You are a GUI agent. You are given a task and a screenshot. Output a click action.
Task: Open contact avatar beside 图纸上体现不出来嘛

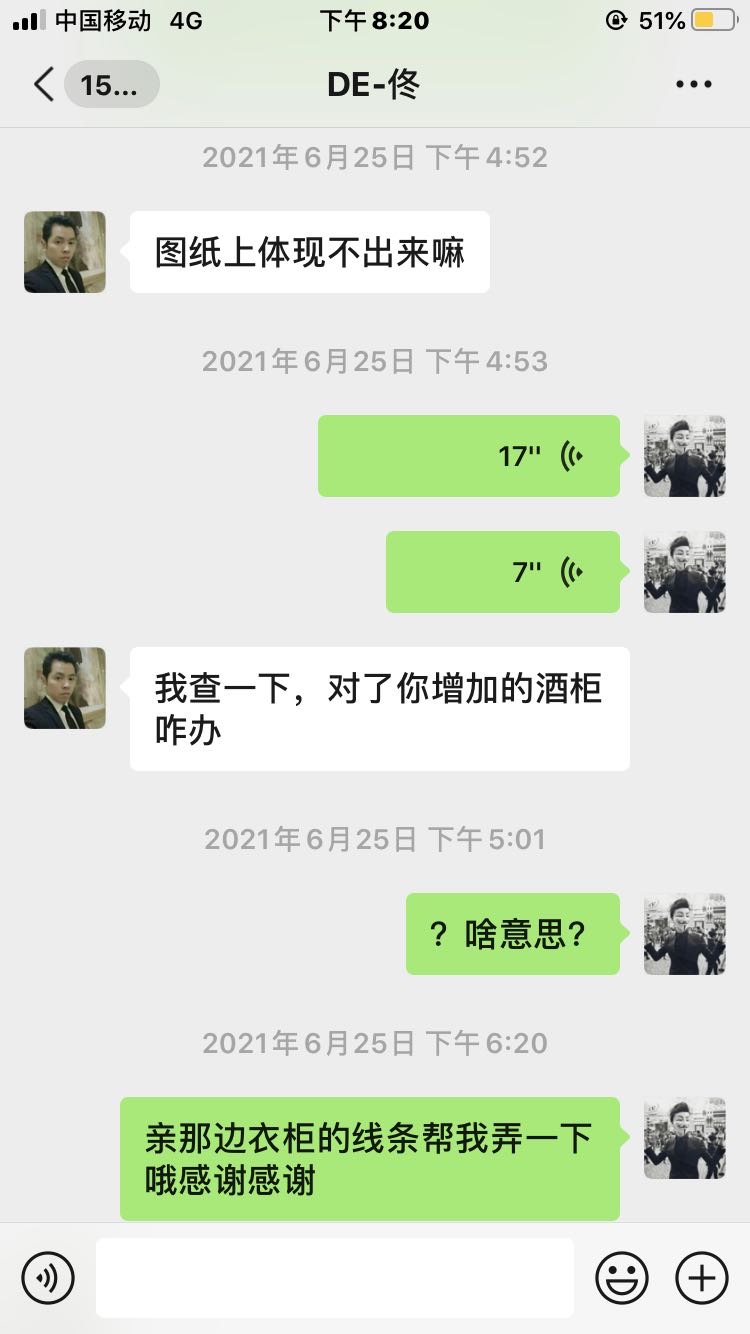click(65, 252)
